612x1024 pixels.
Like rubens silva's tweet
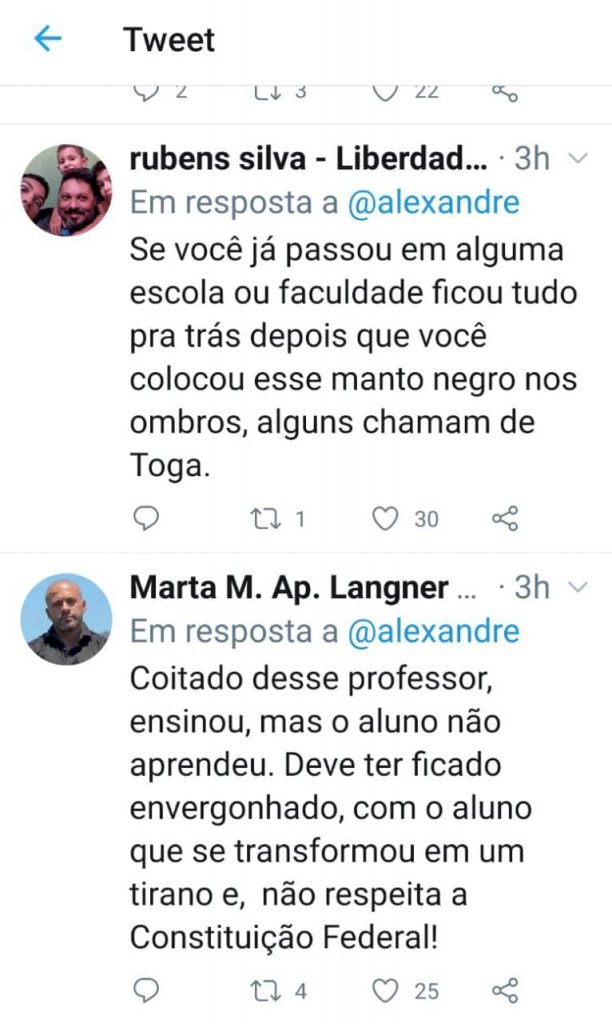point(385,519)
